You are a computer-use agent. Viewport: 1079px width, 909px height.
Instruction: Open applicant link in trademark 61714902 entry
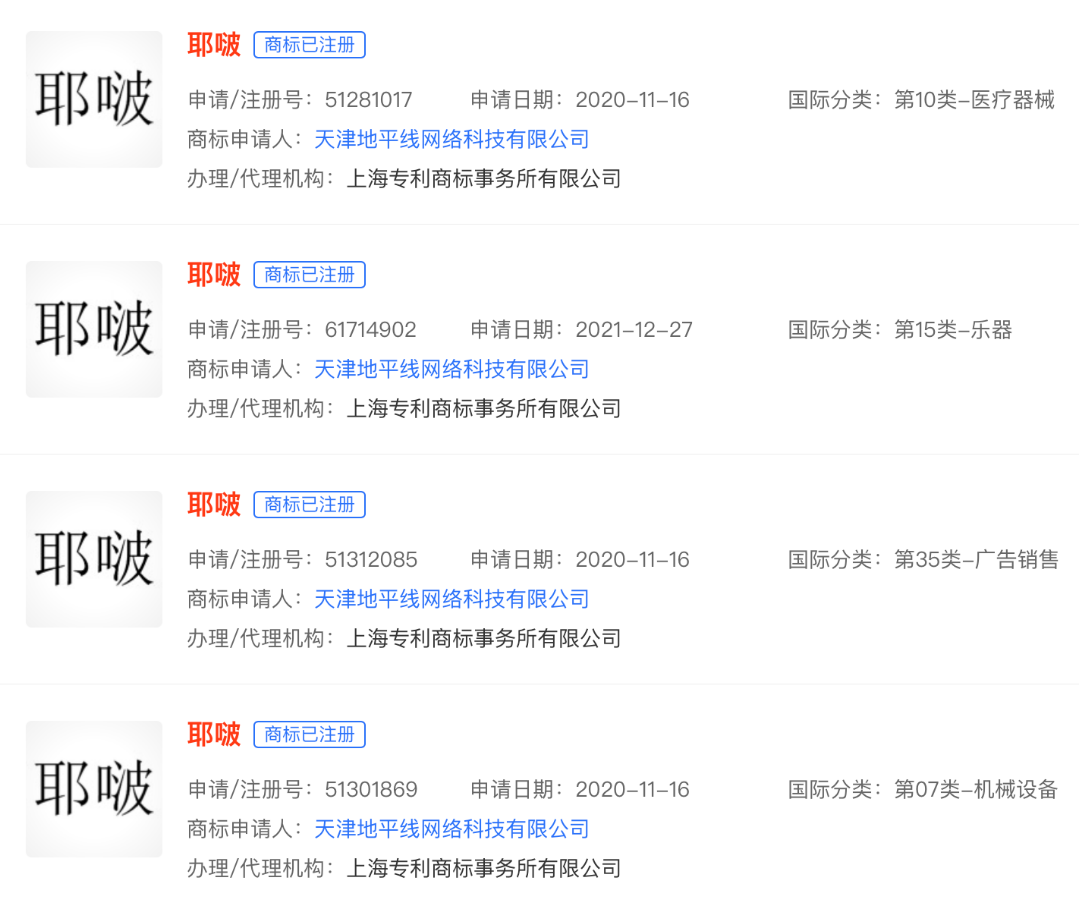451,370
